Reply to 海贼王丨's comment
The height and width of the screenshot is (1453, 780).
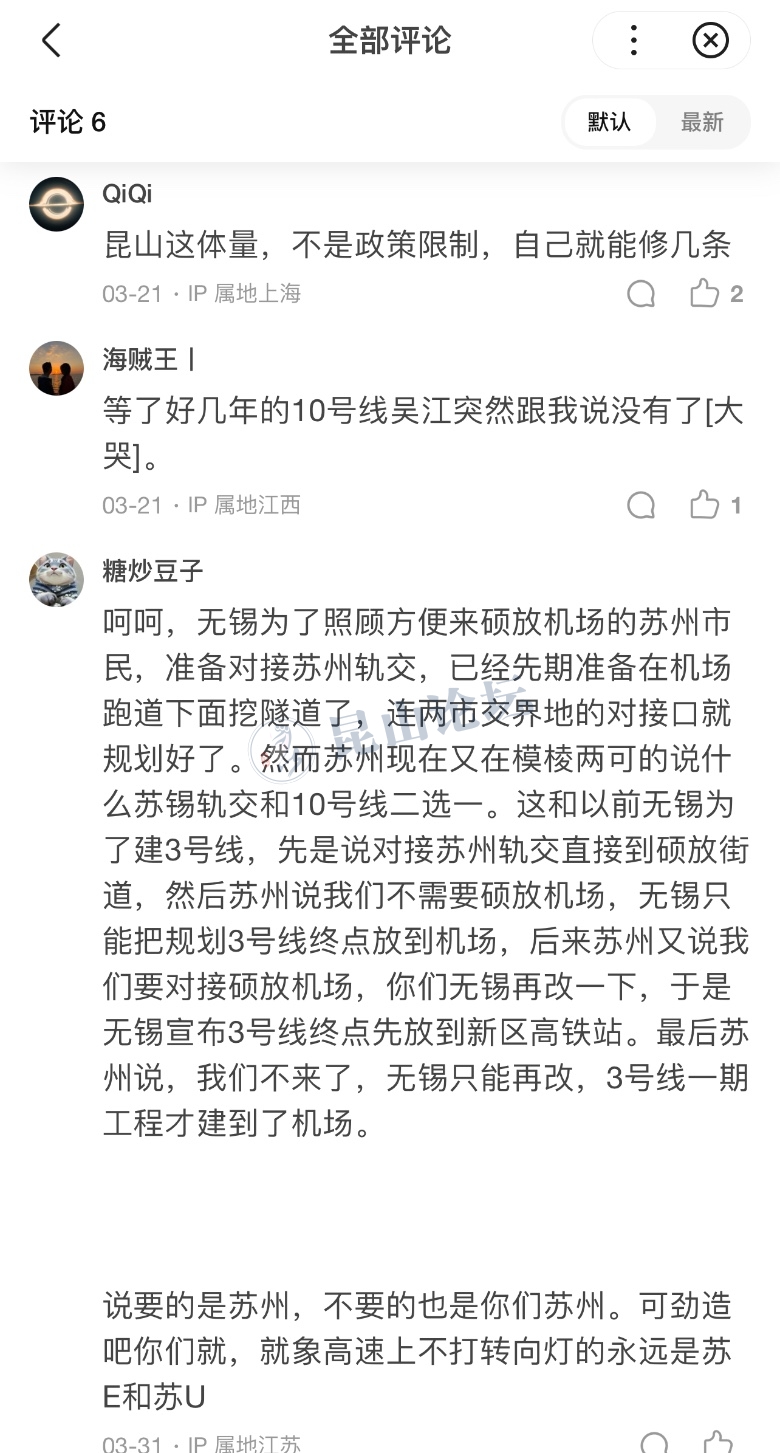641,506
